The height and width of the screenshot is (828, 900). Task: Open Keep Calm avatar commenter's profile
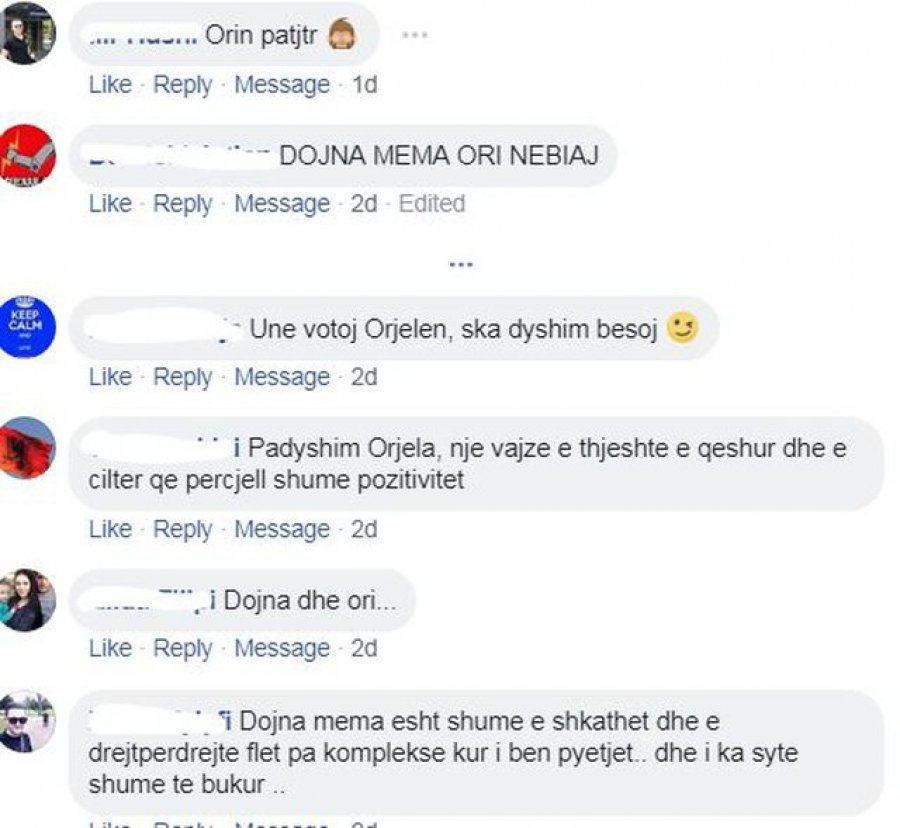[x=27, y=327]
